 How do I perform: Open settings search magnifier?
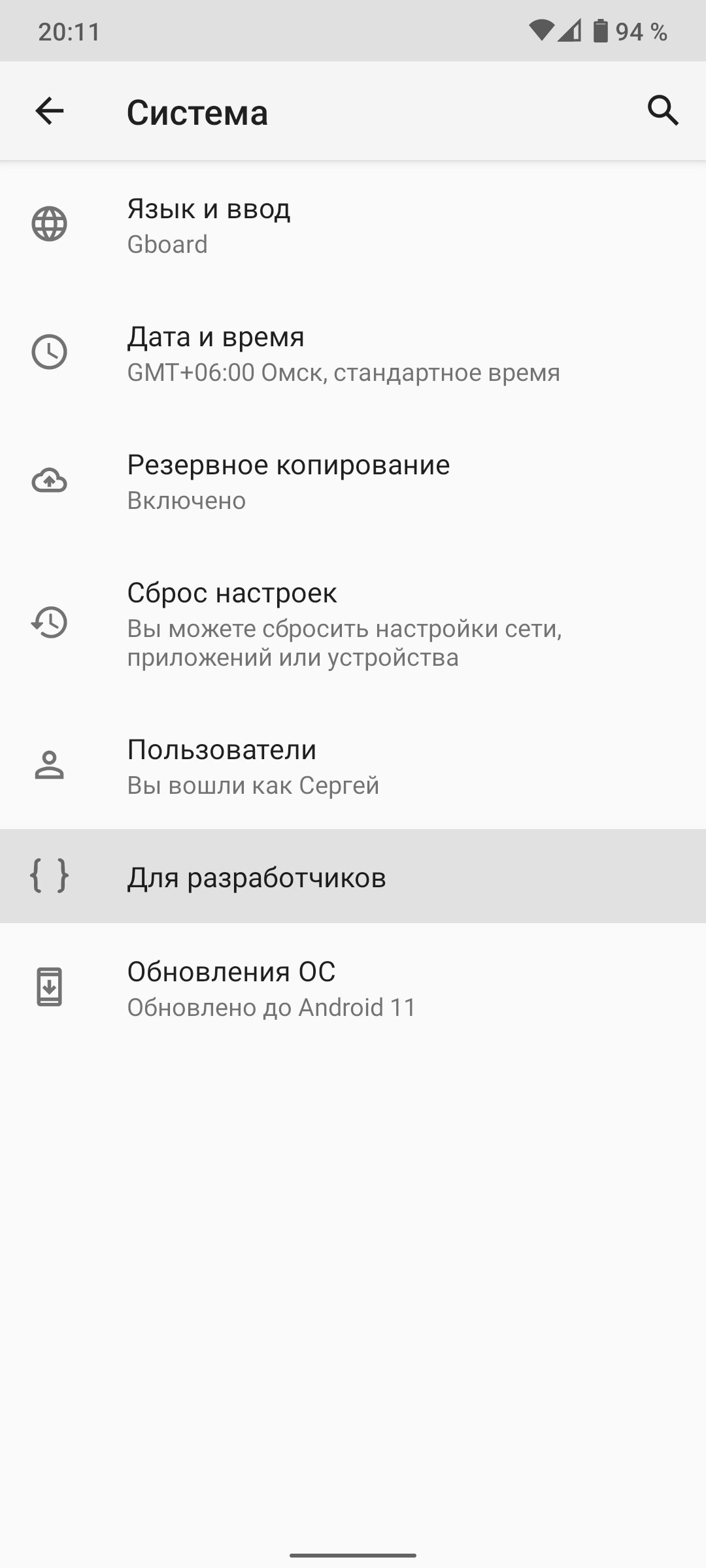click(663, 110)
